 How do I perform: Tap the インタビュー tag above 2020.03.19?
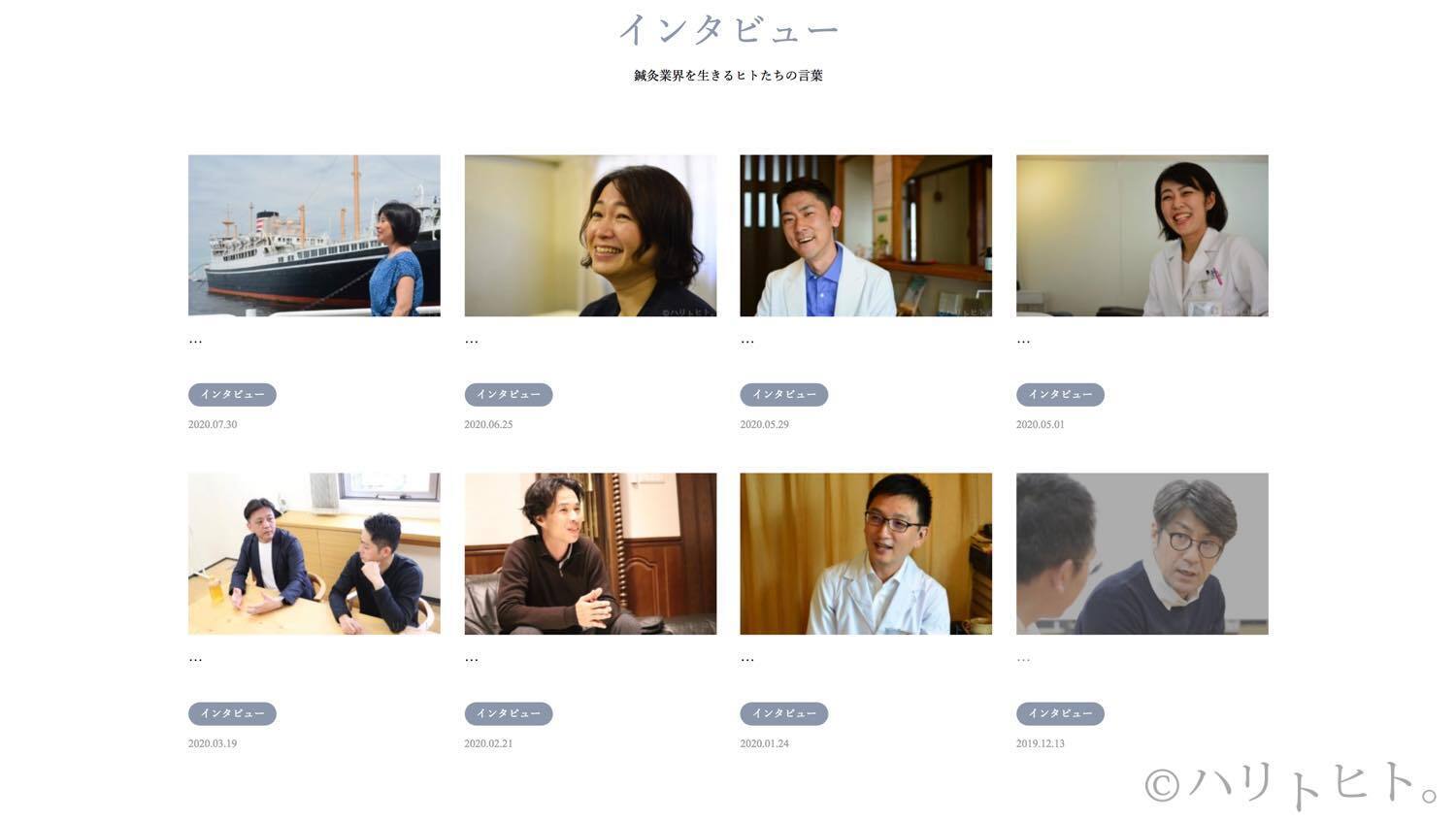pyautogui.click(x=232, y=714)
